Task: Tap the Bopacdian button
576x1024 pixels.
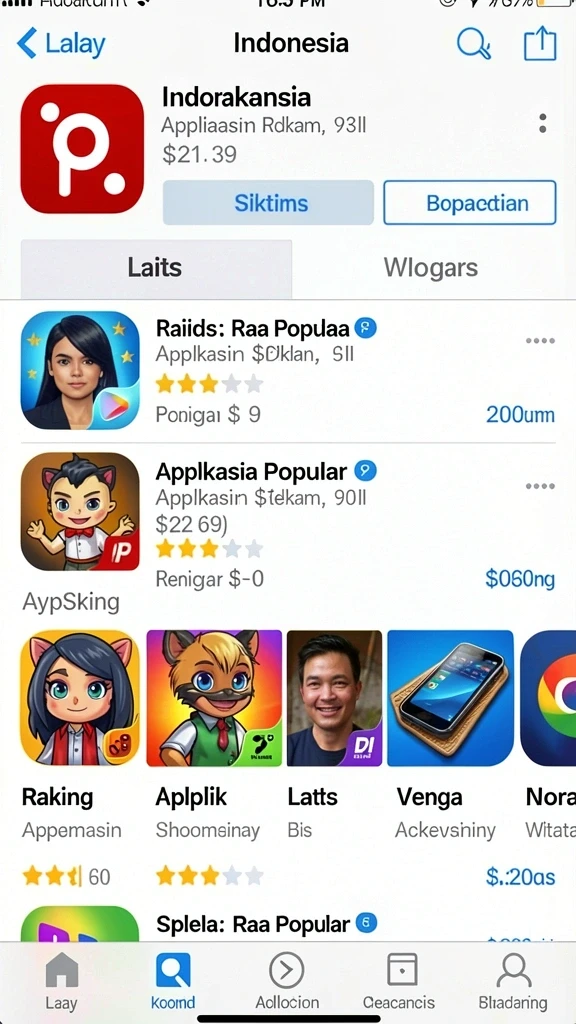Action: tap(470, 202)
